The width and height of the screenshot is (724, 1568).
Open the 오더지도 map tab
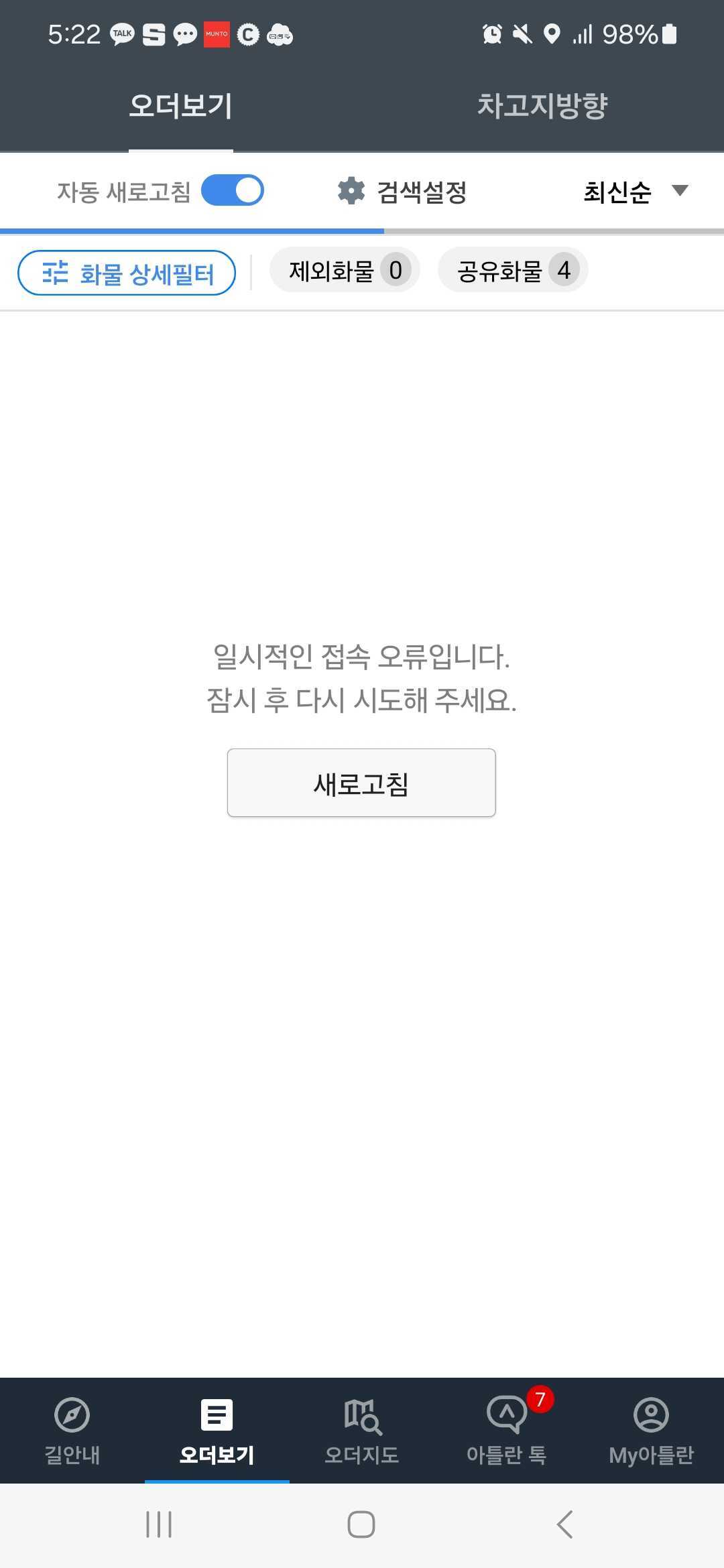[362, 1431]
